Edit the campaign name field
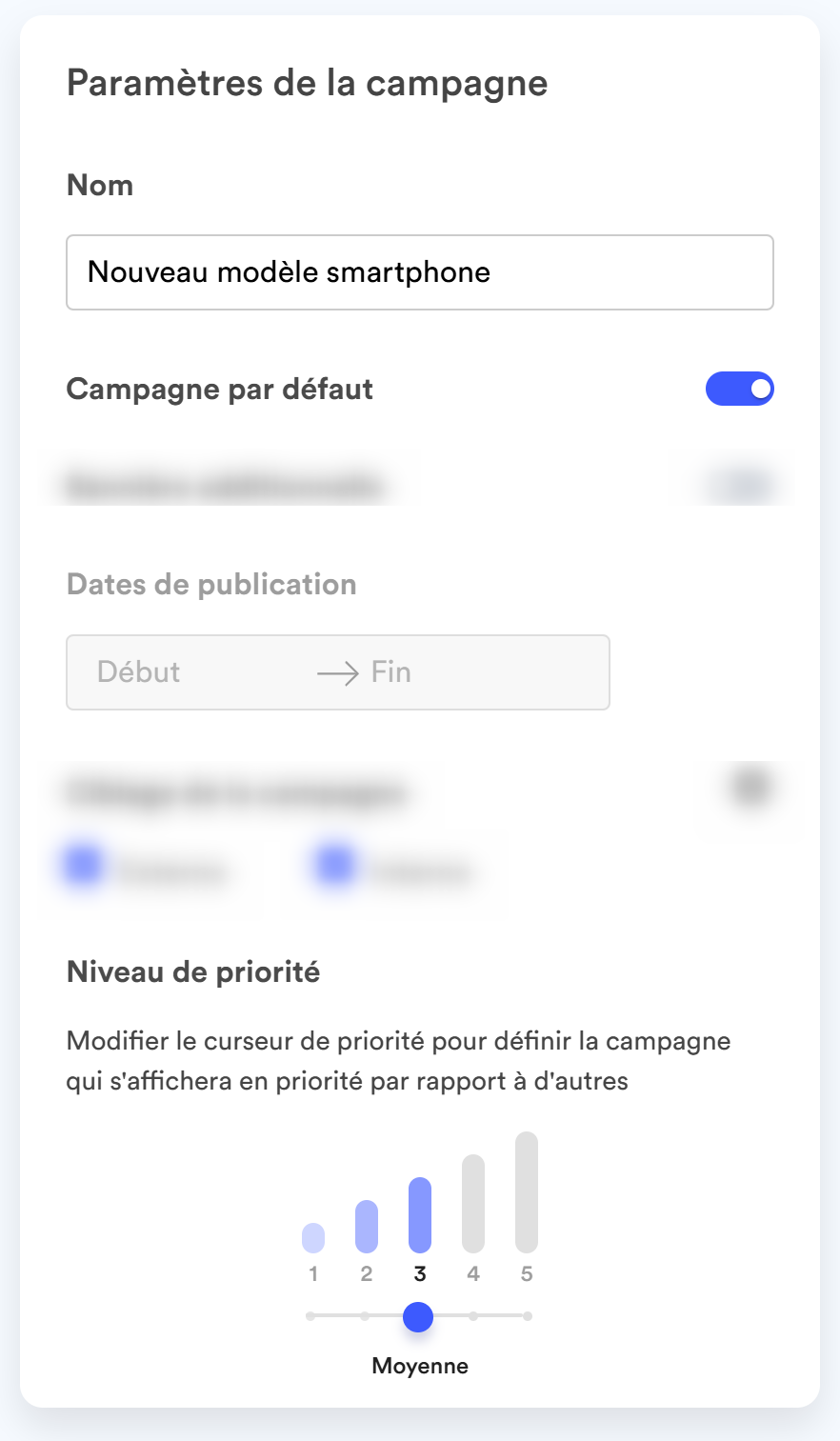 pos(420,272)
